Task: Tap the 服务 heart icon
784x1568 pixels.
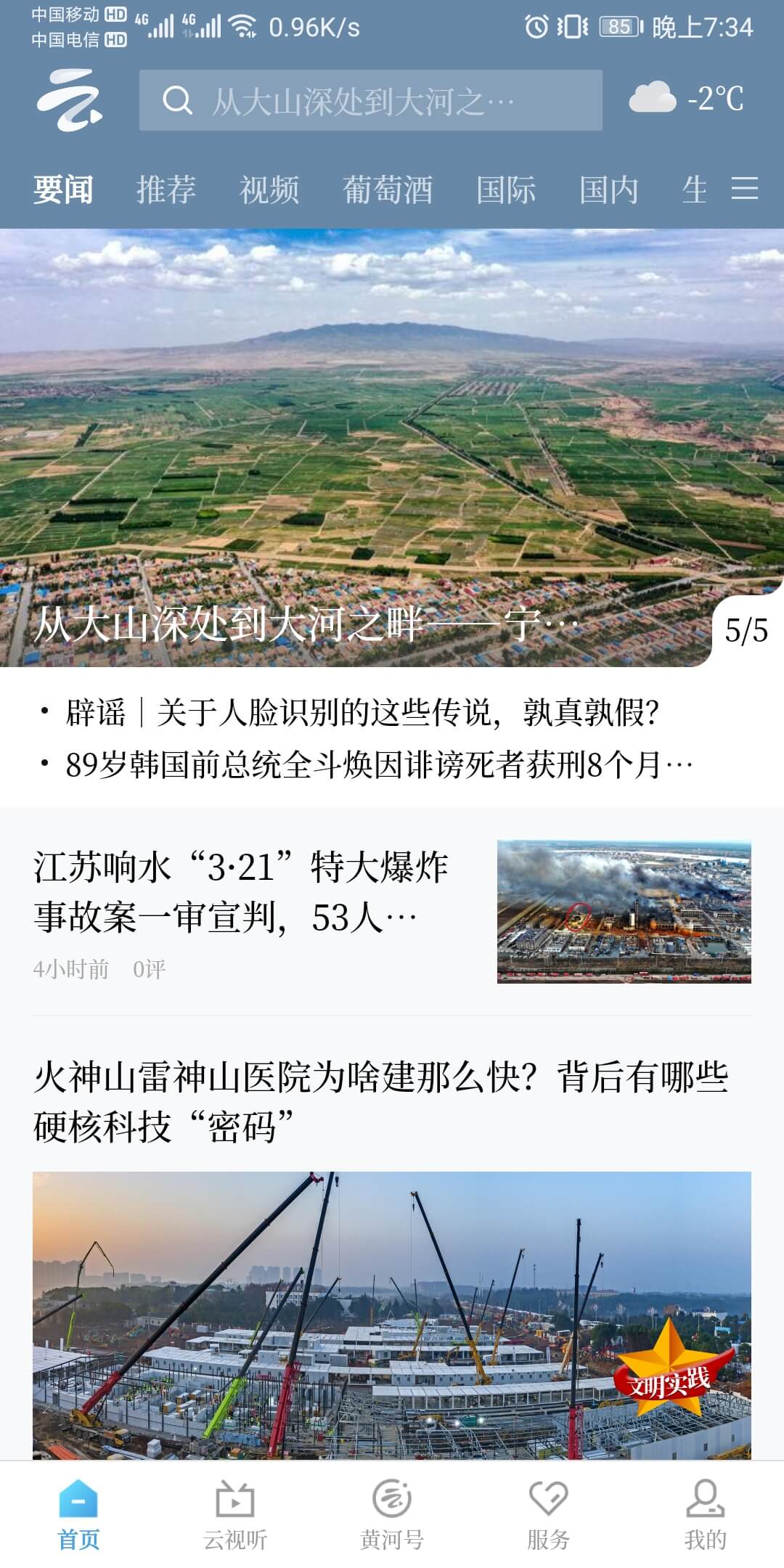Action: tap(548, 1499)
